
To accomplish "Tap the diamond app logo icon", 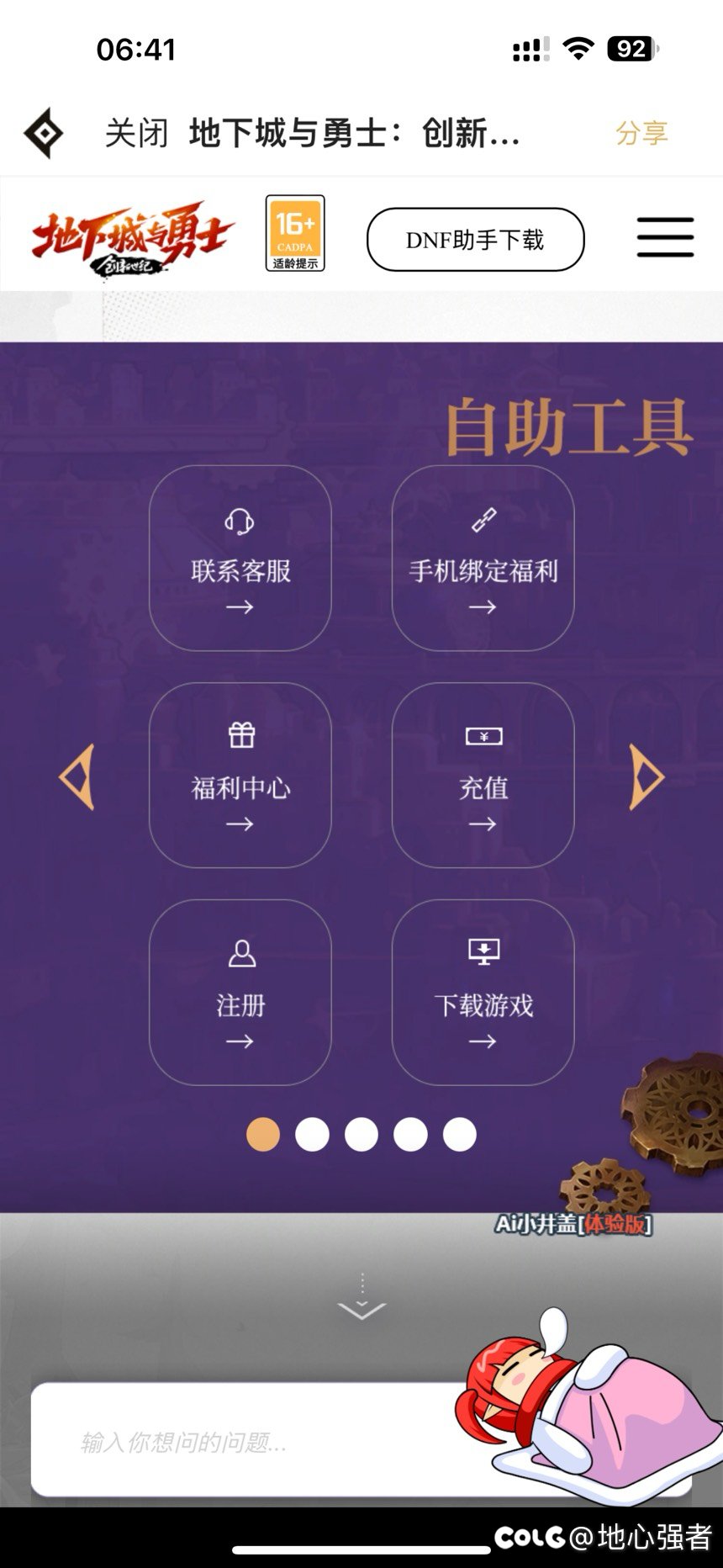I will pyautogui.click(x=44, y=133).
